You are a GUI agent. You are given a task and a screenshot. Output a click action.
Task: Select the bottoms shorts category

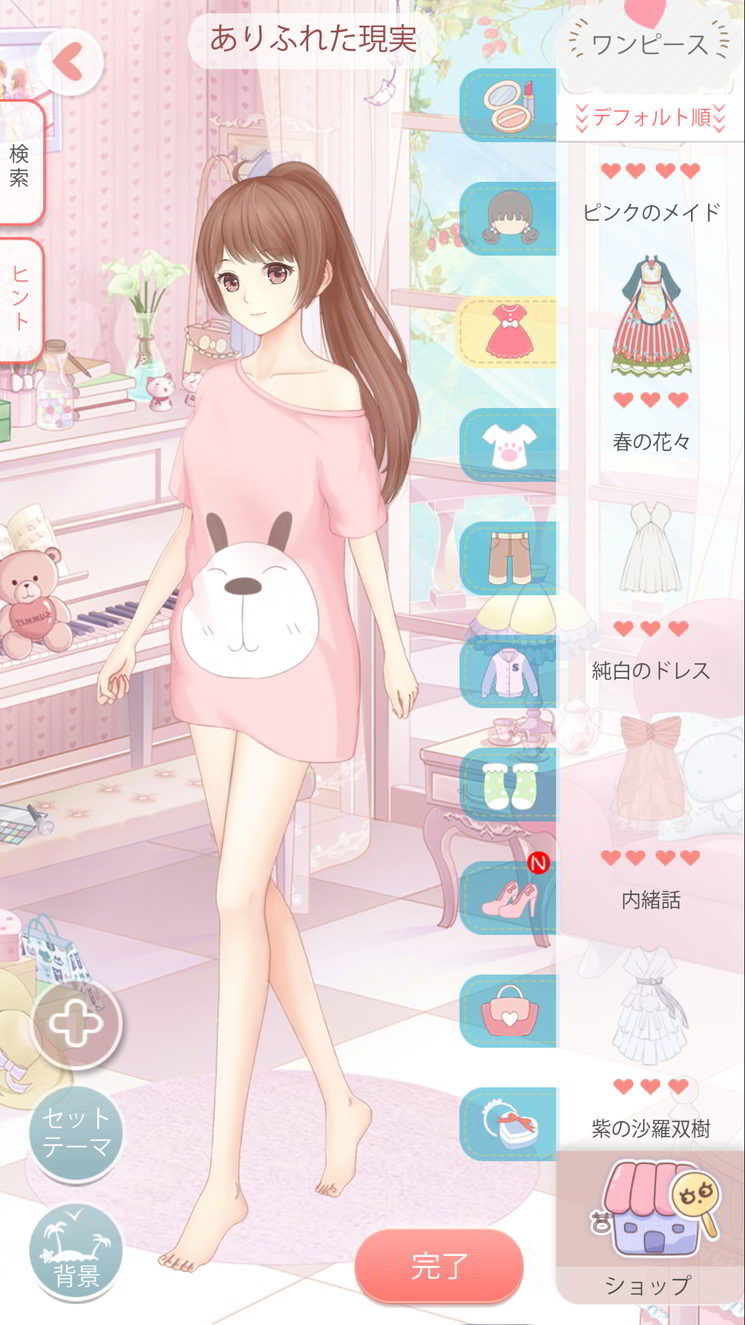click(x=508, y=558)
